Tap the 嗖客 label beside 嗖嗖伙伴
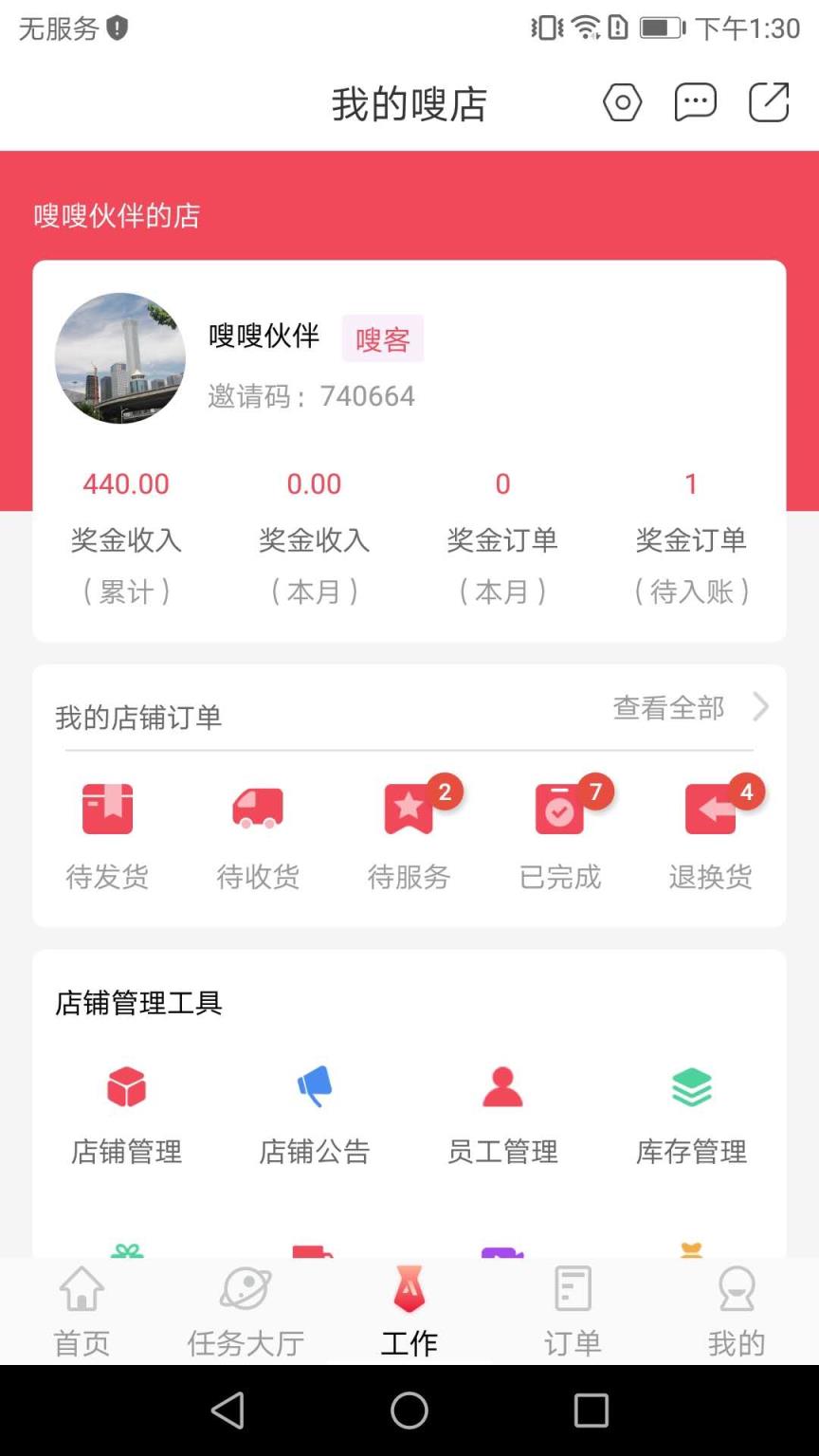 click(383, 337)
